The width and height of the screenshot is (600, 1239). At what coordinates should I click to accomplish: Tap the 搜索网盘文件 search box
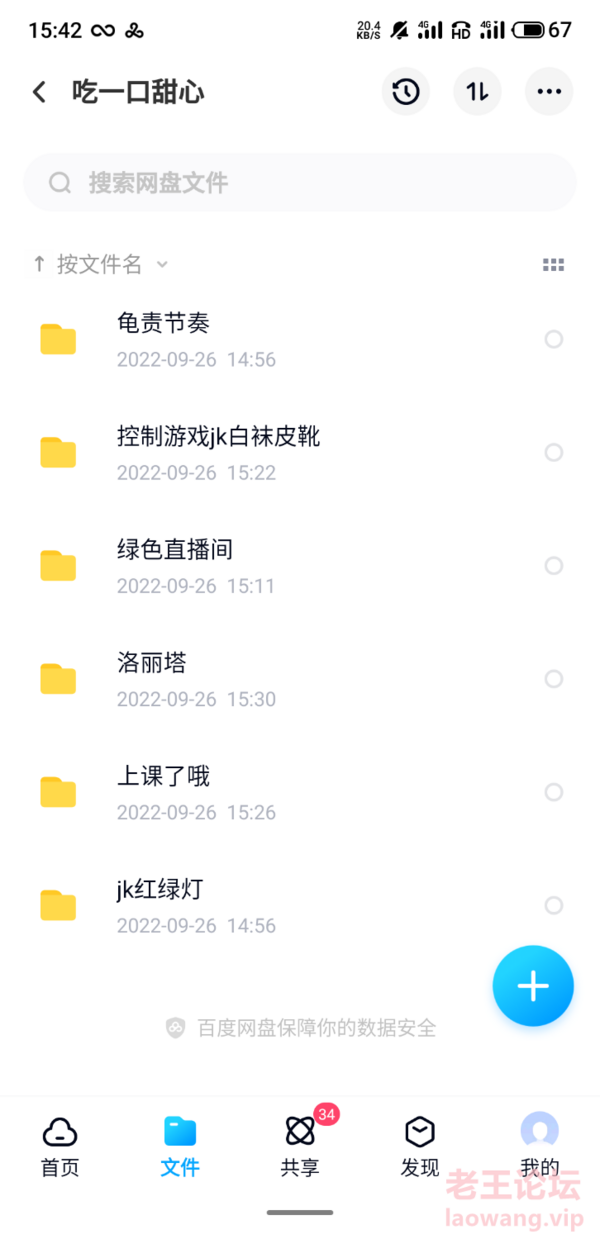300,182
